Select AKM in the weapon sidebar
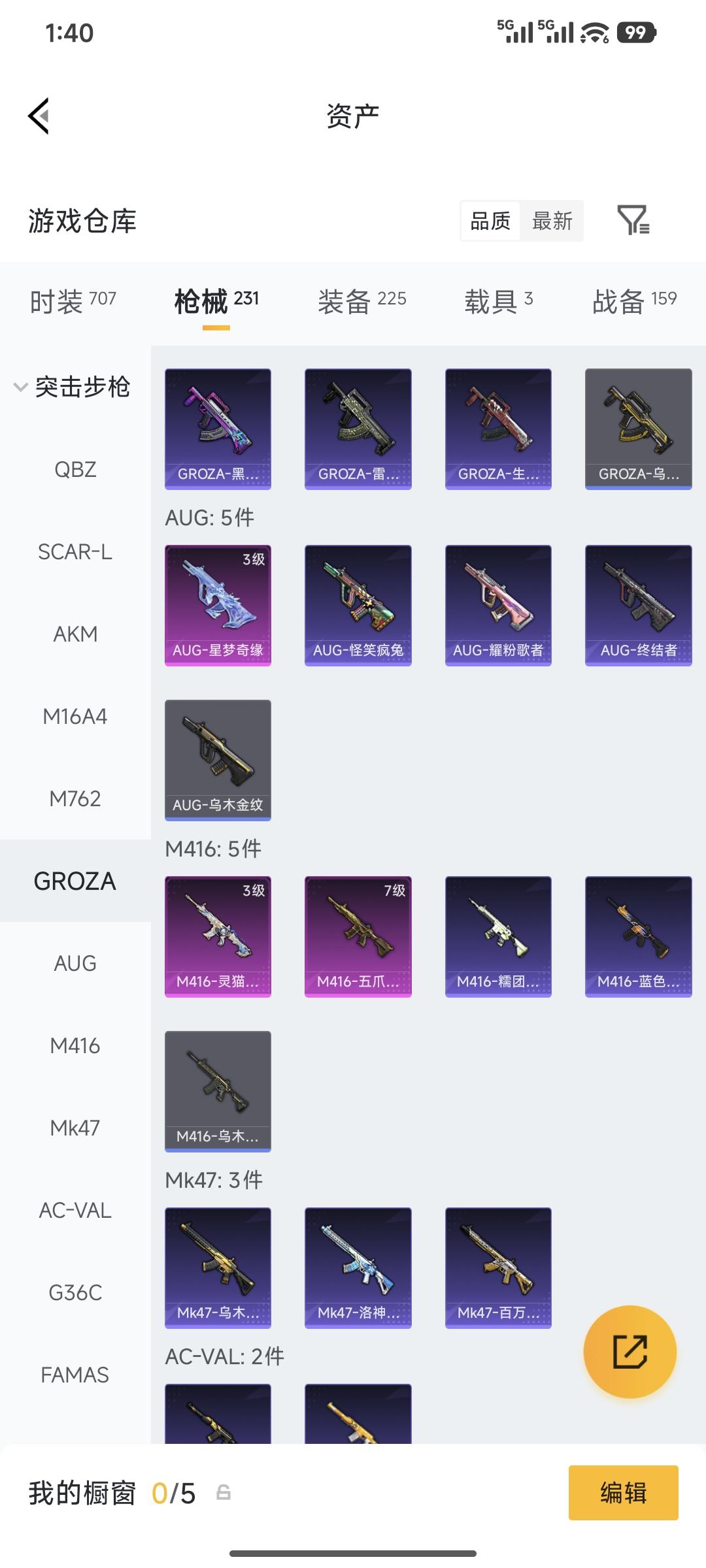The width and height of the screenshot is (706, 1568). pos(75,634)
